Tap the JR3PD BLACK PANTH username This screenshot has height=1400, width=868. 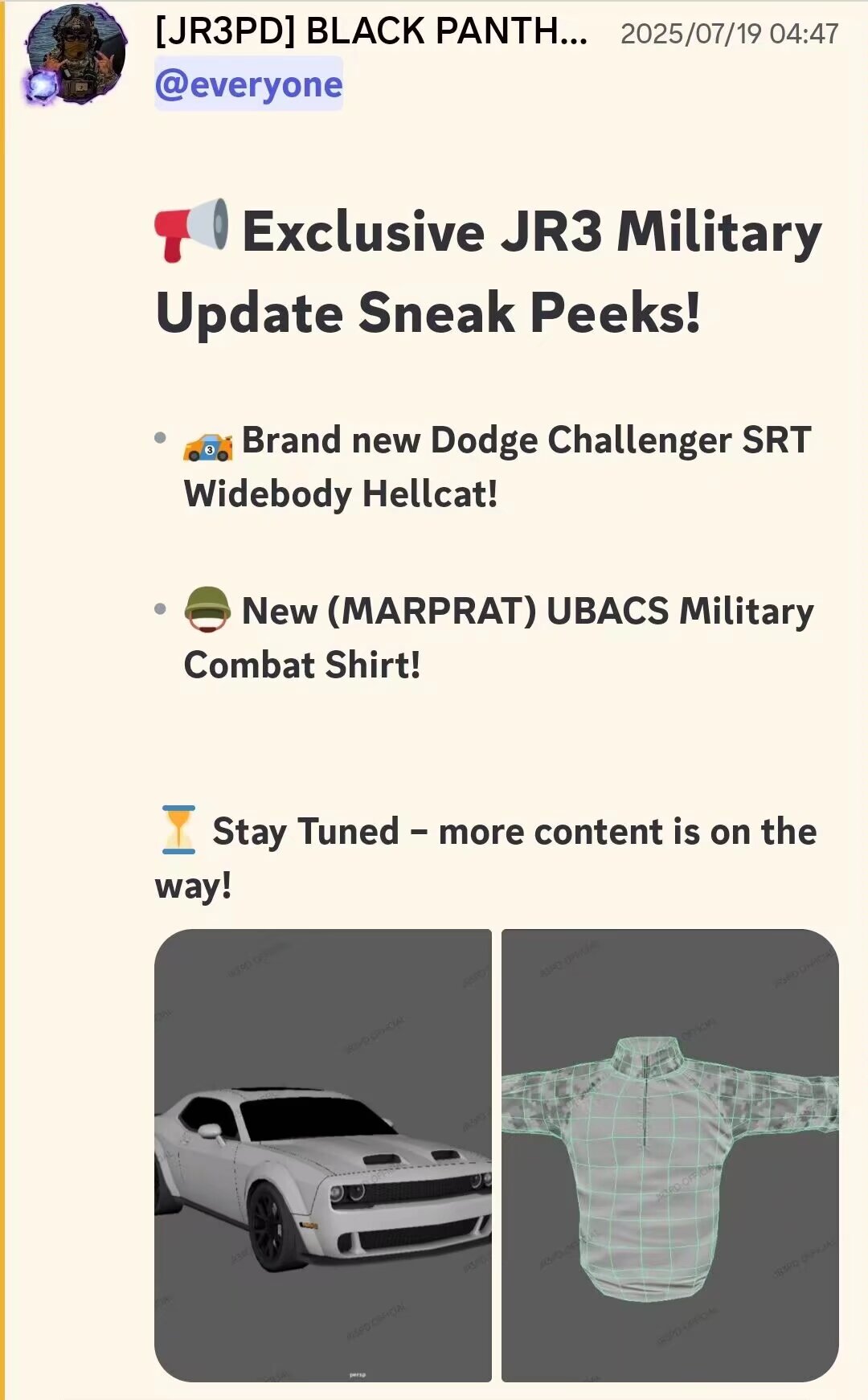click(x=371, y=32)
